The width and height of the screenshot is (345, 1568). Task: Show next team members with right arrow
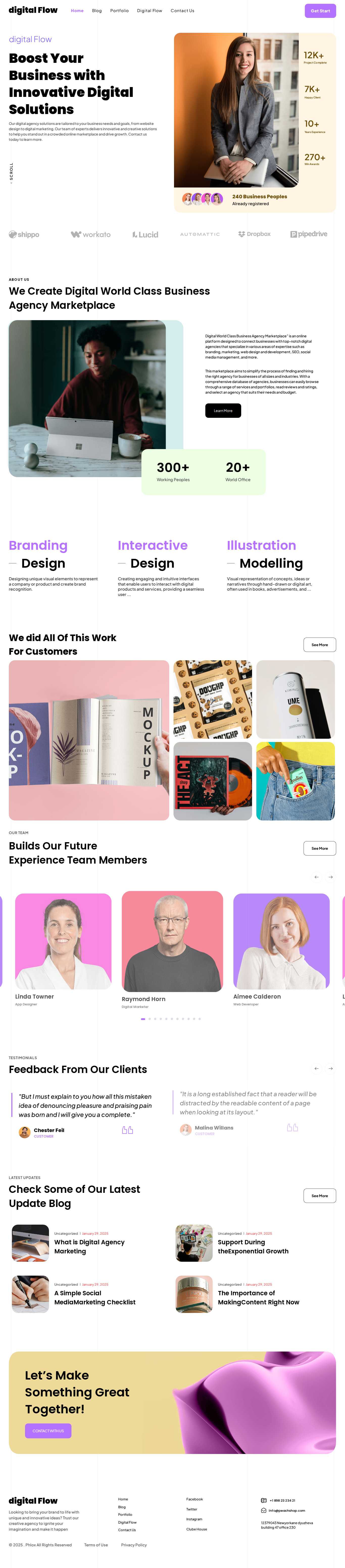[x=330, y=877]
